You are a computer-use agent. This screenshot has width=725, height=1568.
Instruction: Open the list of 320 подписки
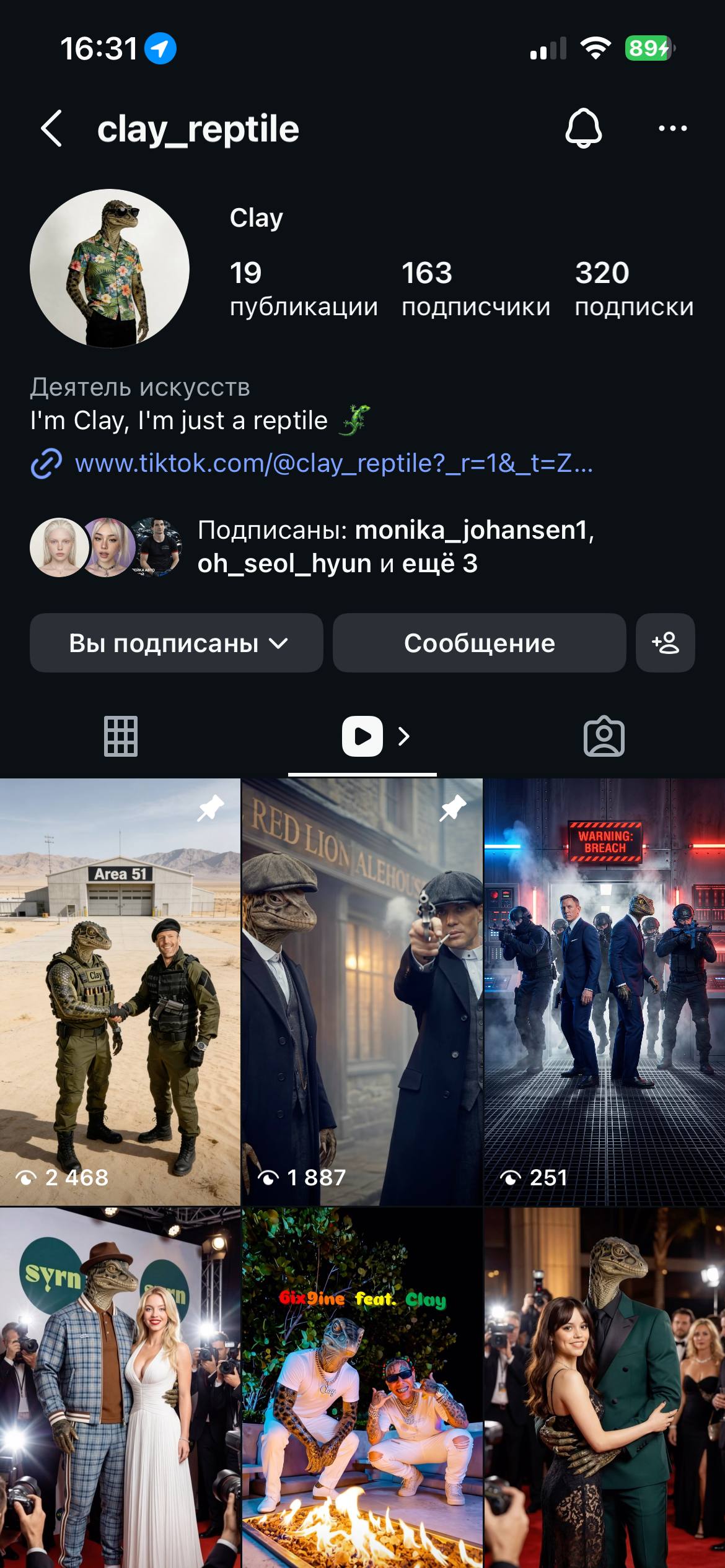(x=633, y=289)
